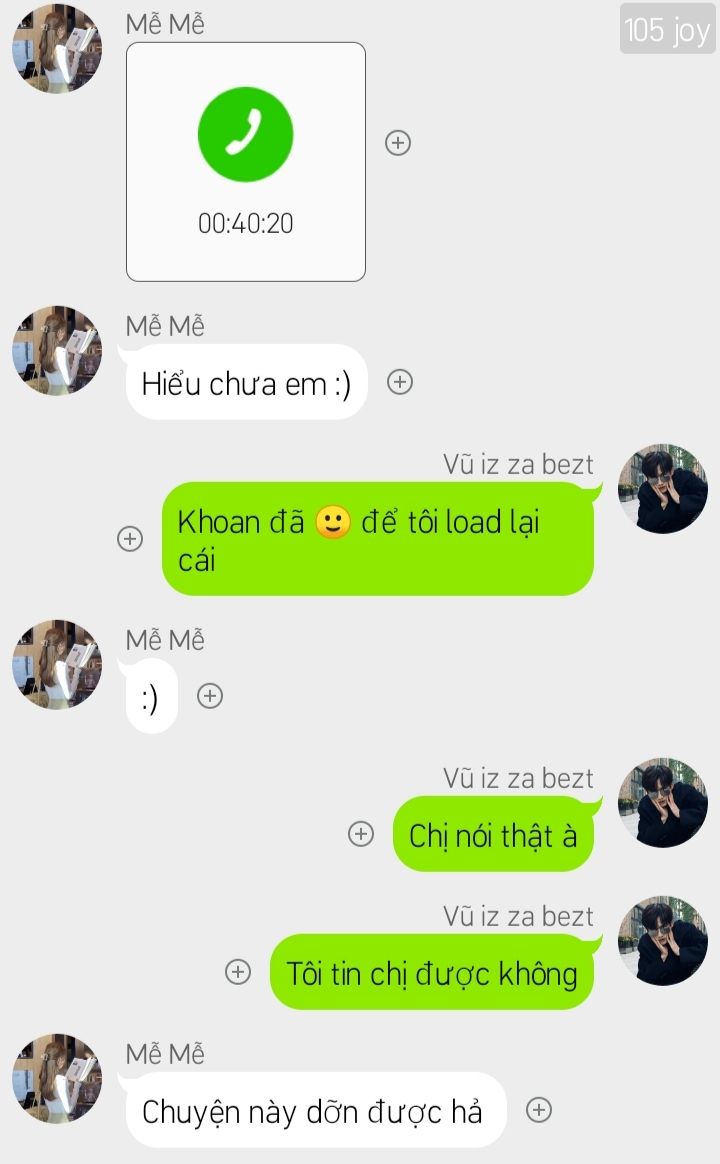Tap the plus icon beside the 00:40:20 call
Screen dimensions: 720x1164
tap(398, 143)
